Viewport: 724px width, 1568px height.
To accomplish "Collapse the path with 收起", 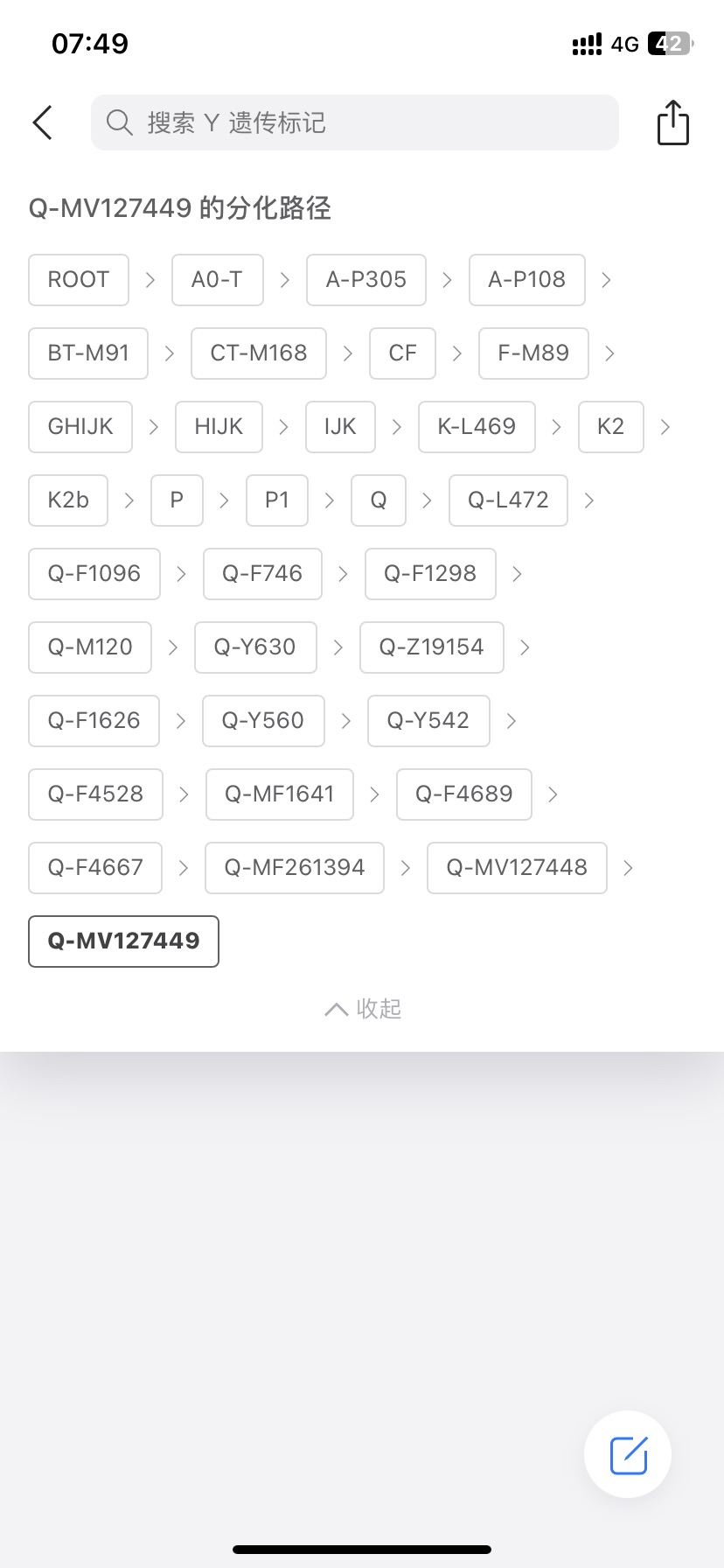I will point(362,1009).
